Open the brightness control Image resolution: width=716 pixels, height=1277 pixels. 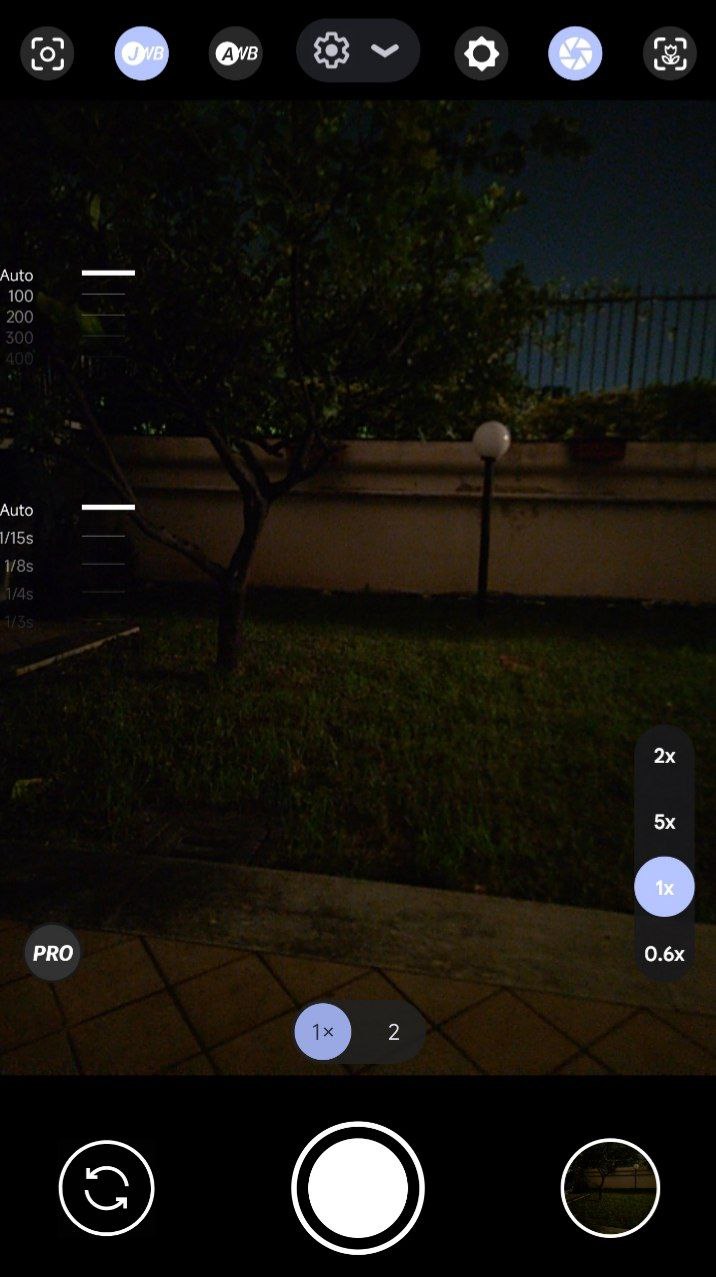(481, 53)
